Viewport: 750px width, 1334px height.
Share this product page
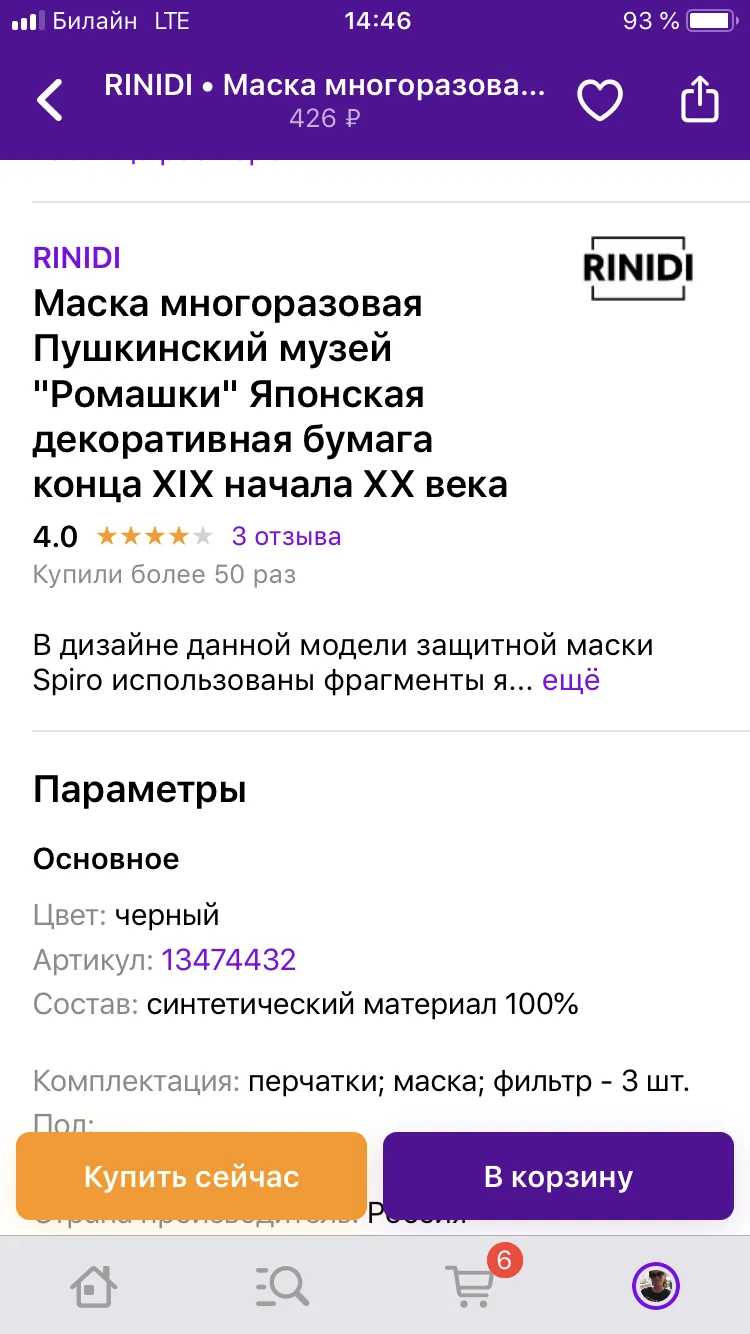click(x=700, y=99)
